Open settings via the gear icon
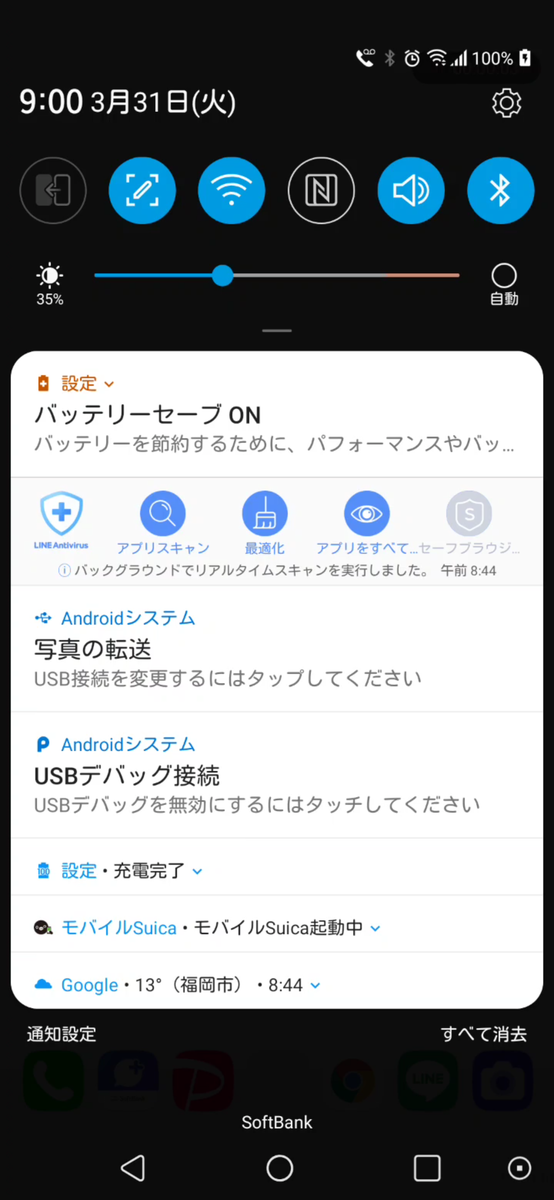The width and height of the screenshot is (554, 1200). [x=507, y=102]
